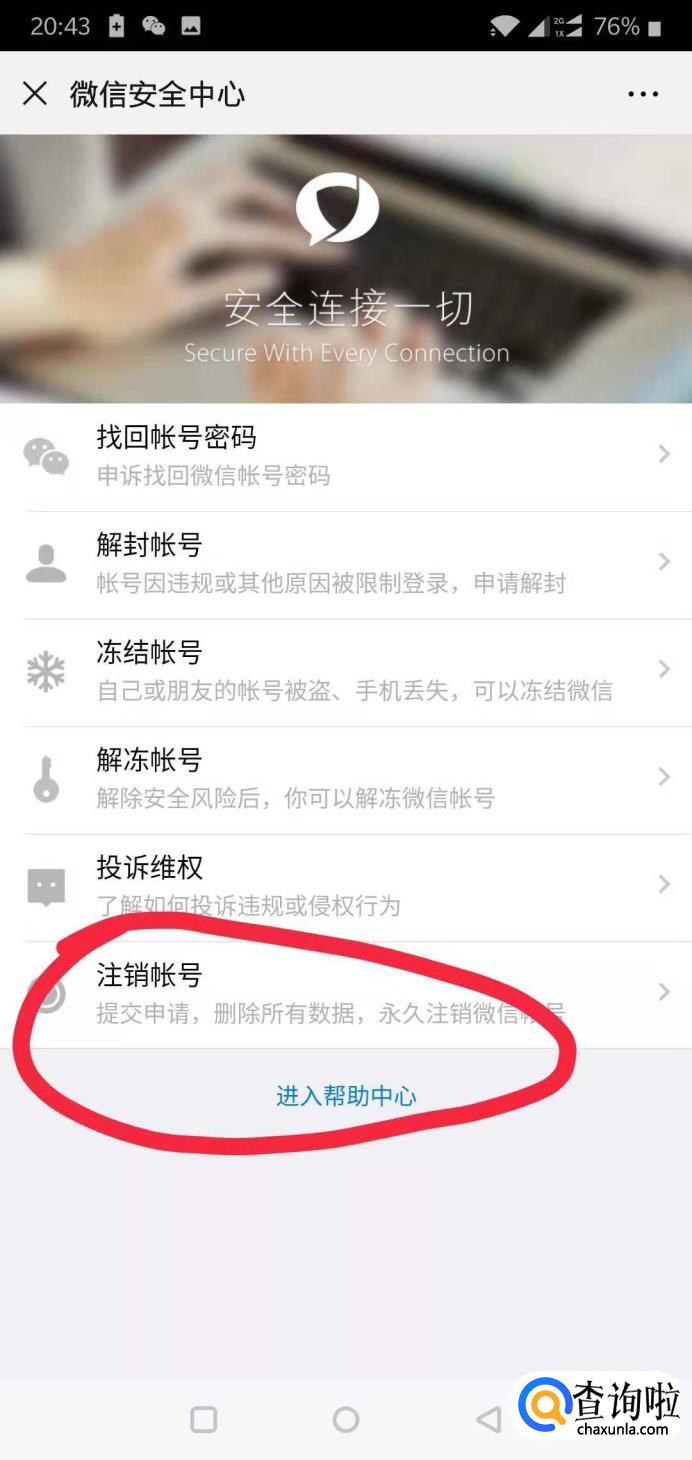Tap 投诉维权 row
The image size is (692, 1460).
point(346,888)
